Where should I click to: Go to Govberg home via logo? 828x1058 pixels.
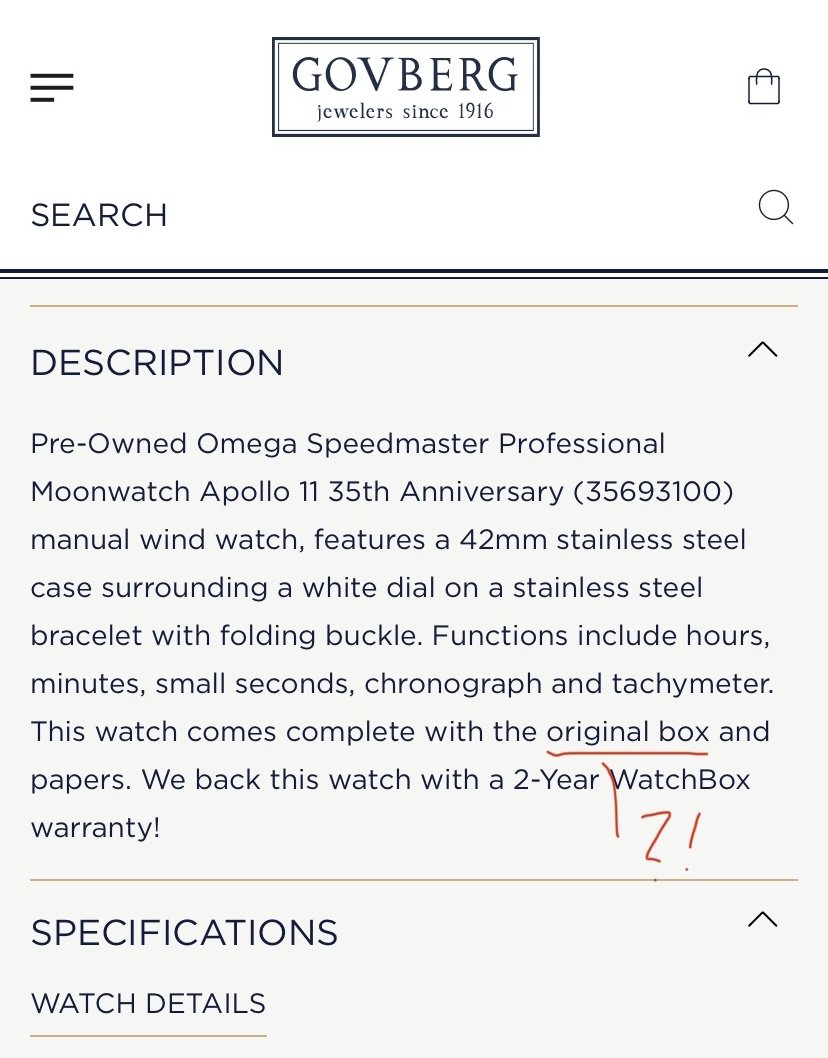[405, 87]
